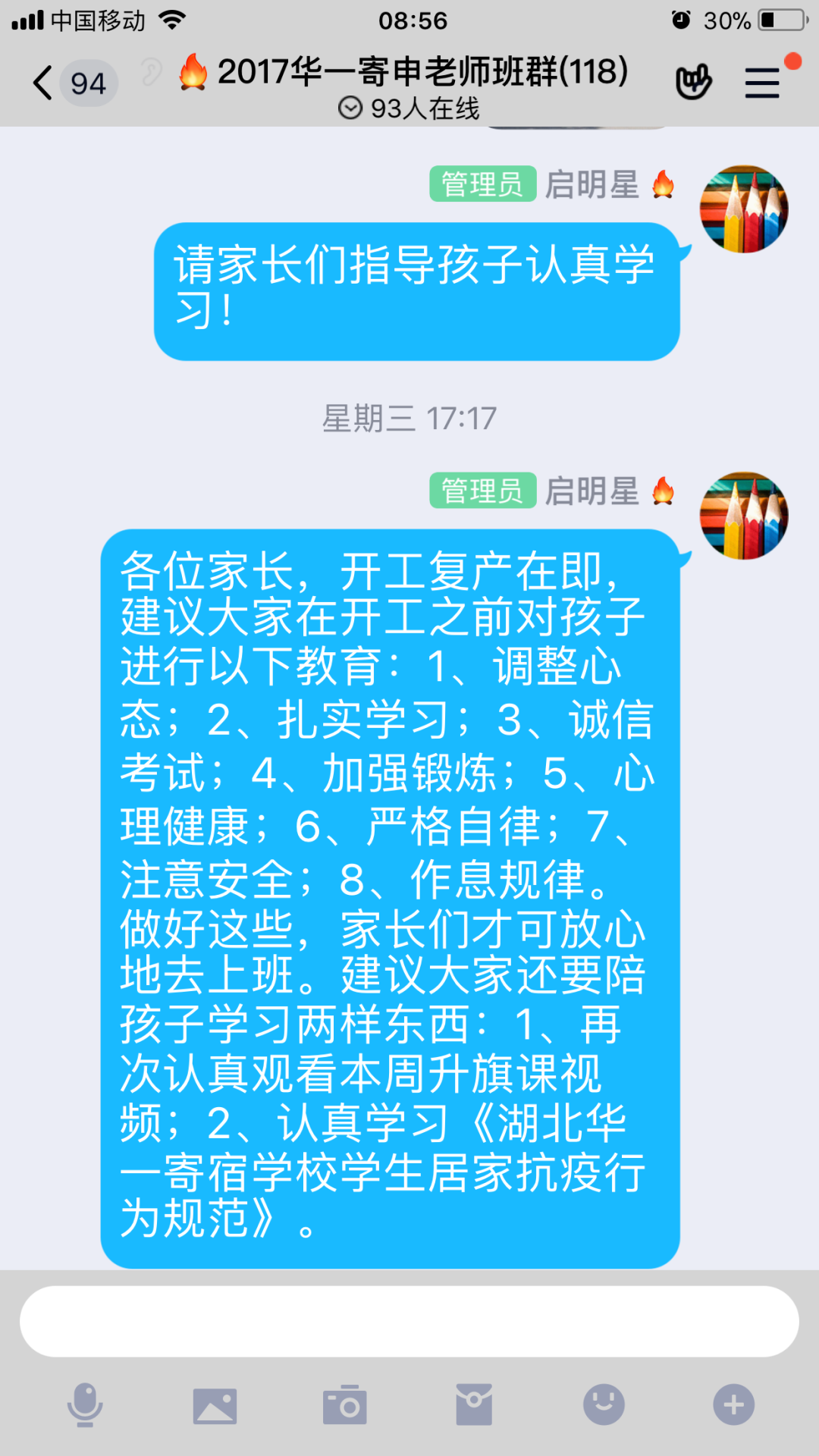
Task: Open more attachment options with plus
Action: coord(733,1404)
